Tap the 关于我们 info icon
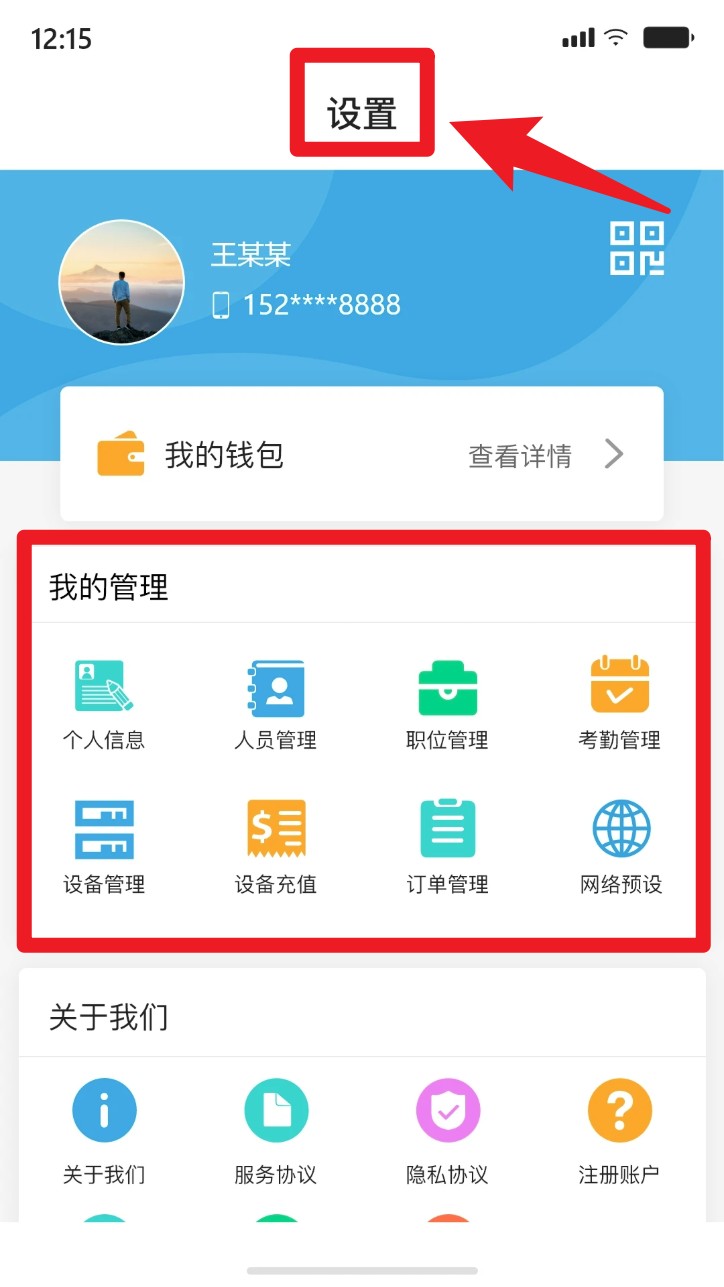This screenshot has width=724, height=1287. point(104,1110)
